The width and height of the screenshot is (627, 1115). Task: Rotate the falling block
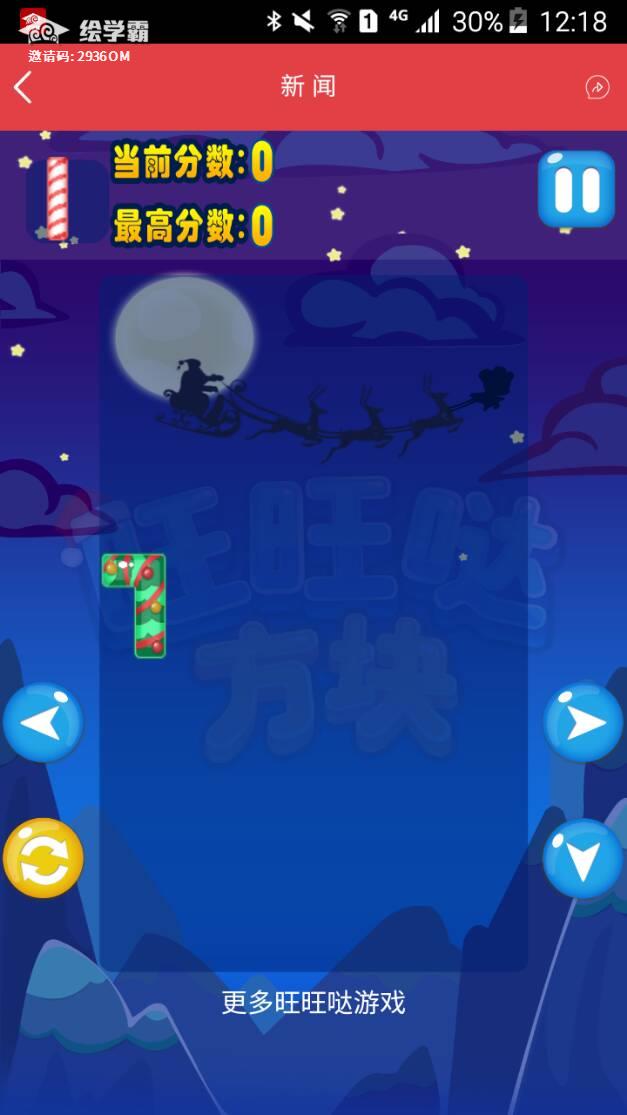[43, 858]
